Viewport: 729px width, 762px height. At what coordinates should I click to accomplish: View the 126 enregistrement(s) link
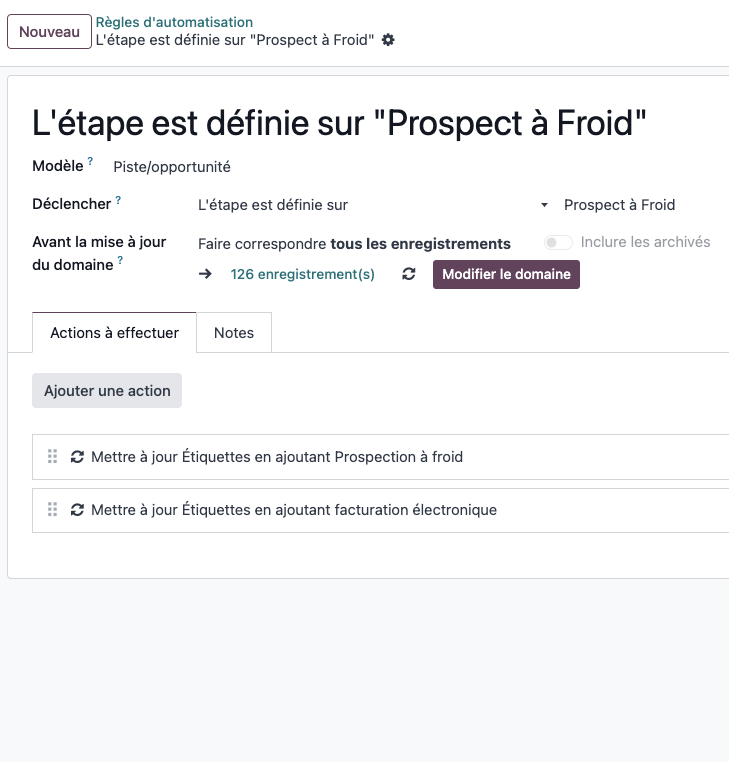click(302, 274)
